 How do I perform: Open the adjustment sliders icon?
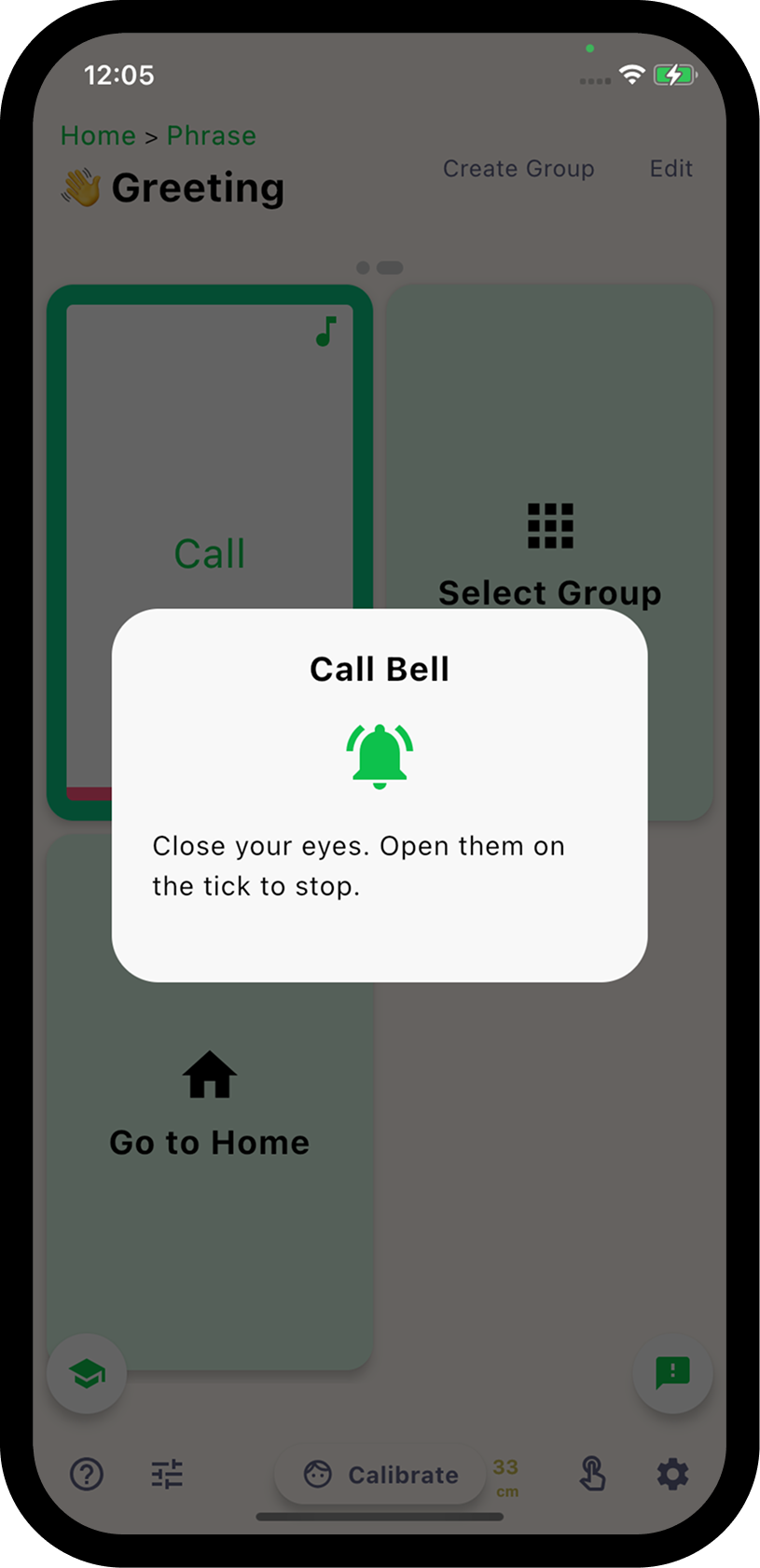(168, 1475)
